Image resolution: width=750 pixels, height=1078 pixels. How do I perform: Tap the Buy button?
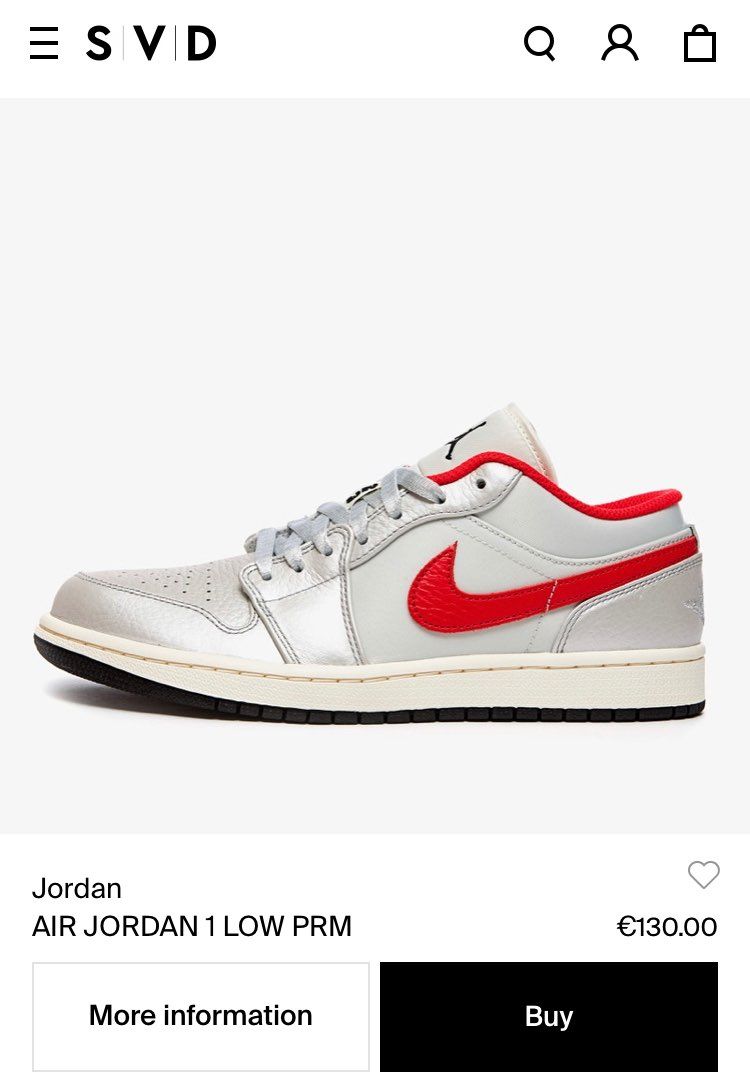click(x=549, y=1016)
